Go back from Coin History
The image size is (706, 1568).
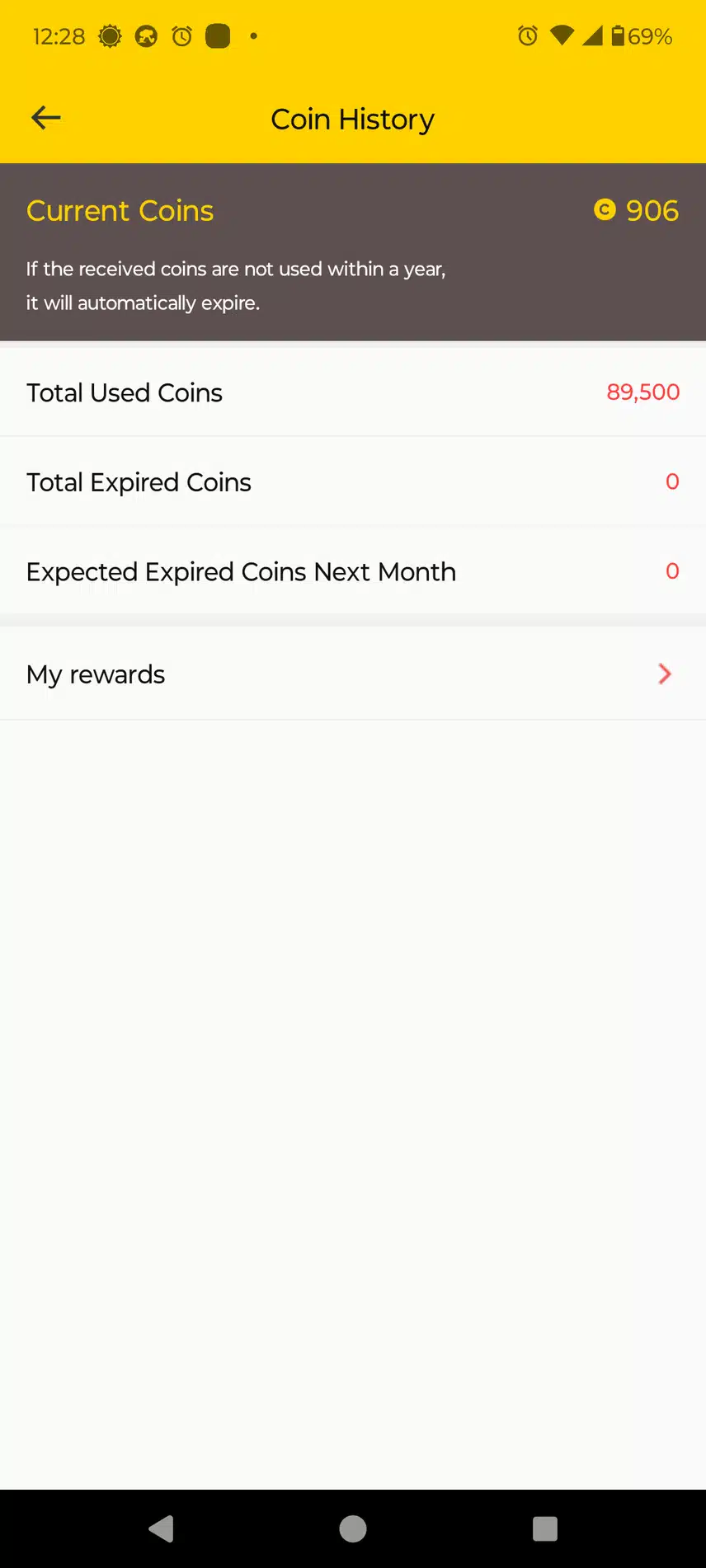[x=46, y=118]
